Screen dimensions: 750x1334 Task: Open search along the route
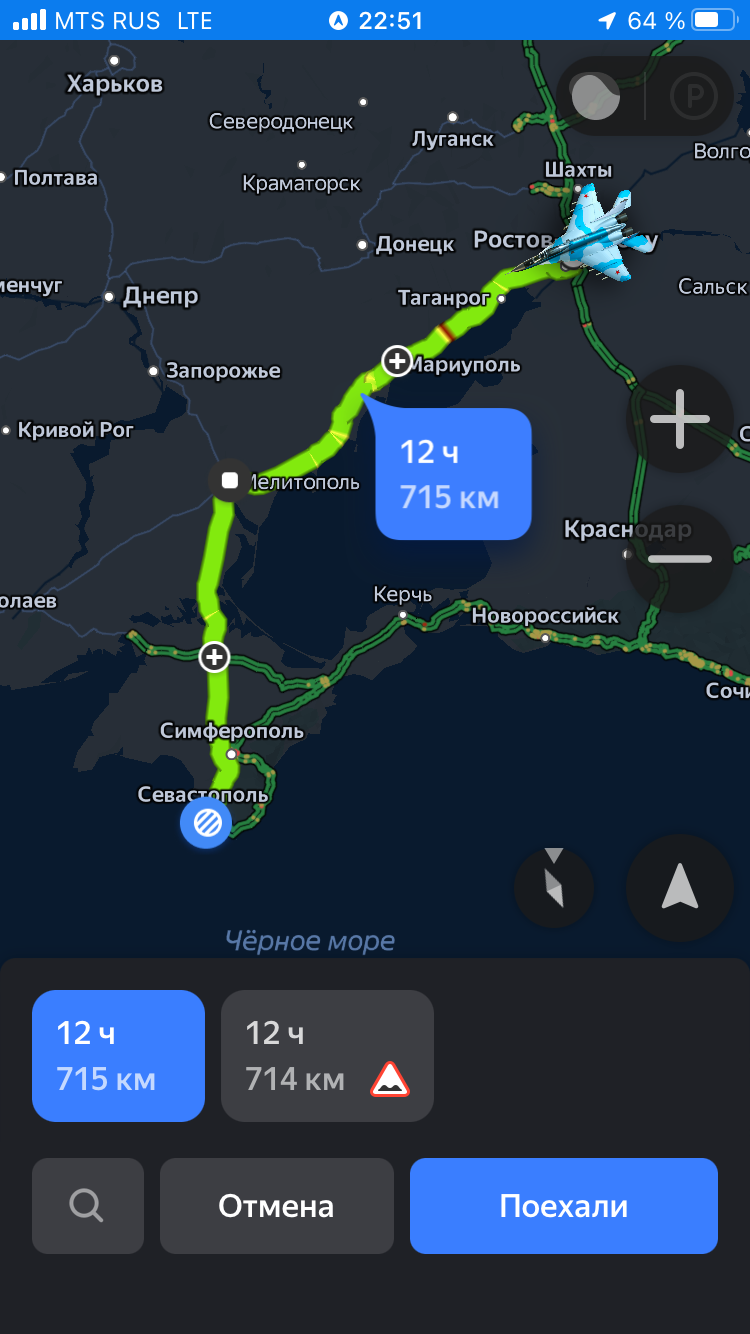(87, 1206)
